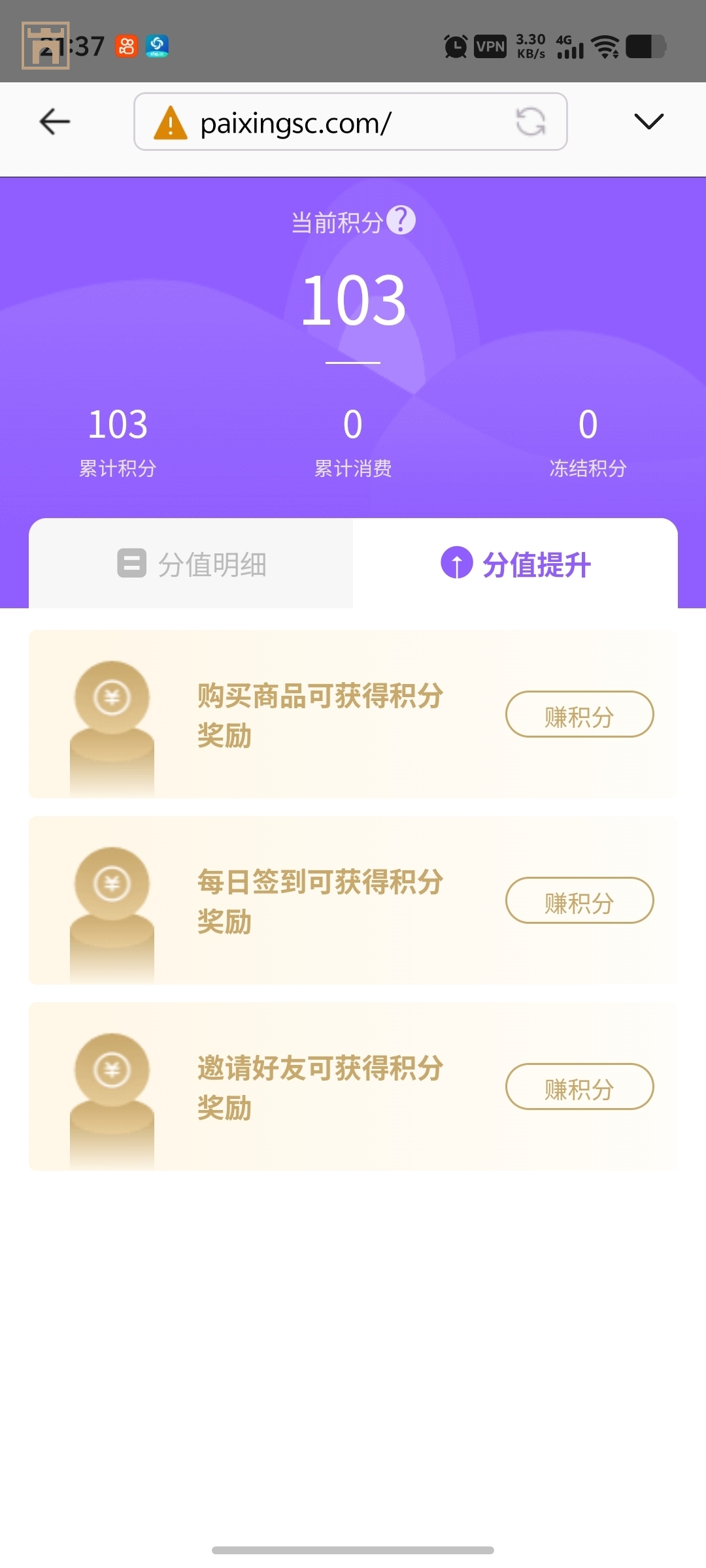Tap the alarm clock icon in the status bar
Screen dimensions: 706x1568
click(454, 46)
